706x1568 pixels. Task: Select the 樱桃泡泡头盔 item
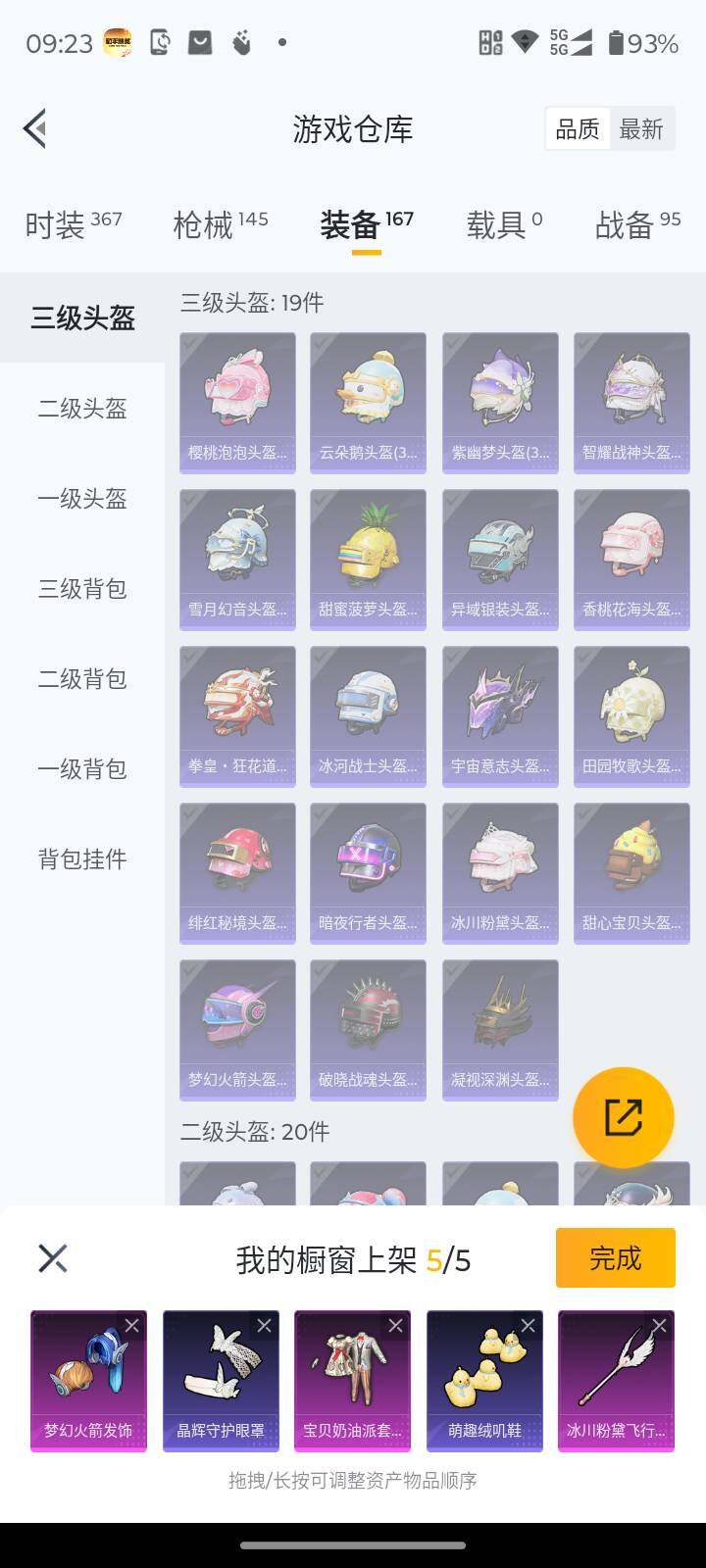pyautogui.click(x=237, y=403)
